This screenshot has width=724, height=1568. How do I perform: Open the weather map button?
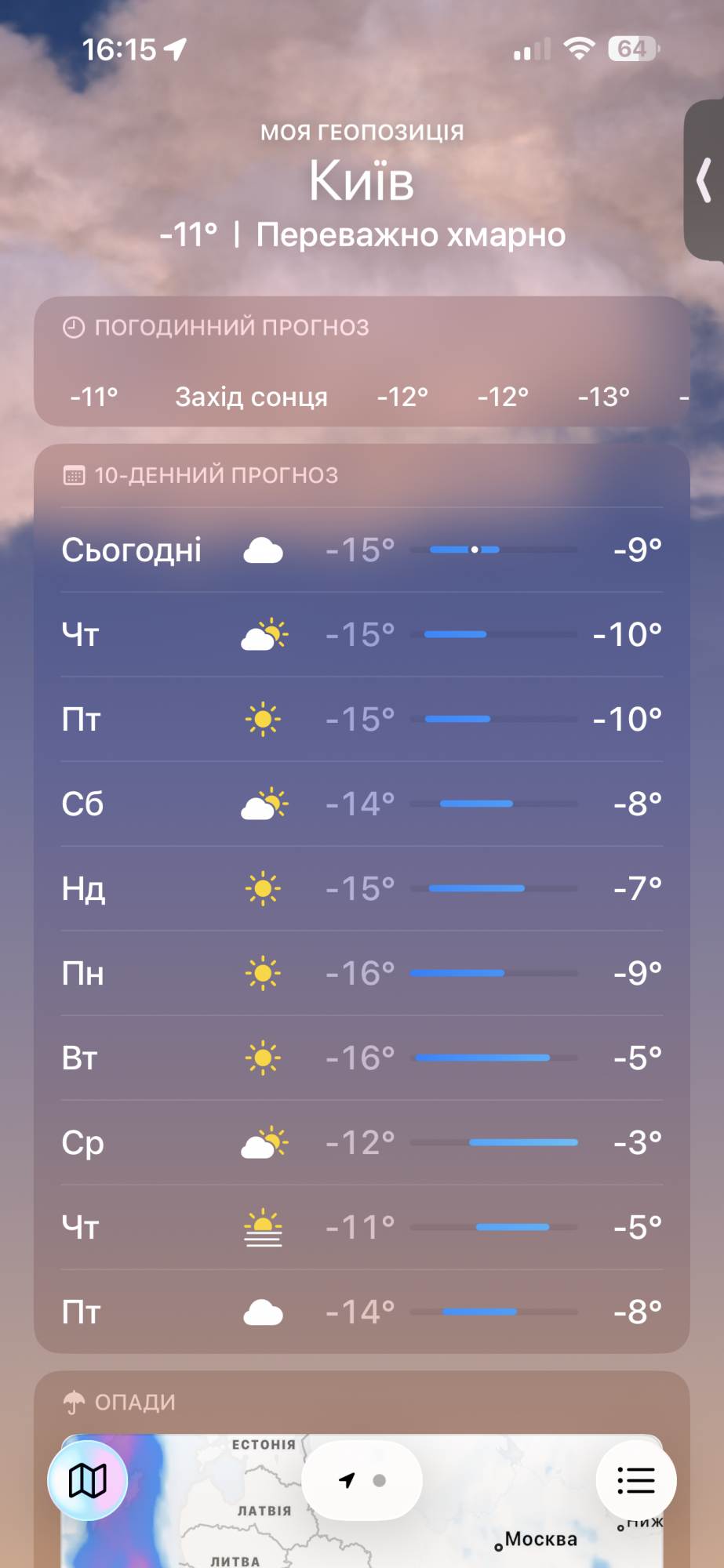[88, 1480]
